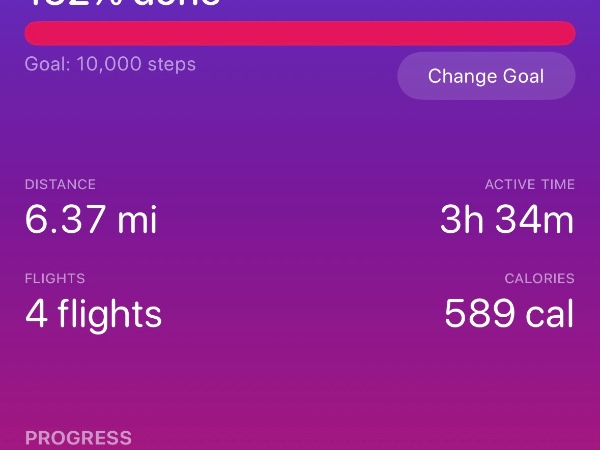Viewport: 600px width, 450px height.
Task: Tap the Change Goal button
Action: [486, 76]
